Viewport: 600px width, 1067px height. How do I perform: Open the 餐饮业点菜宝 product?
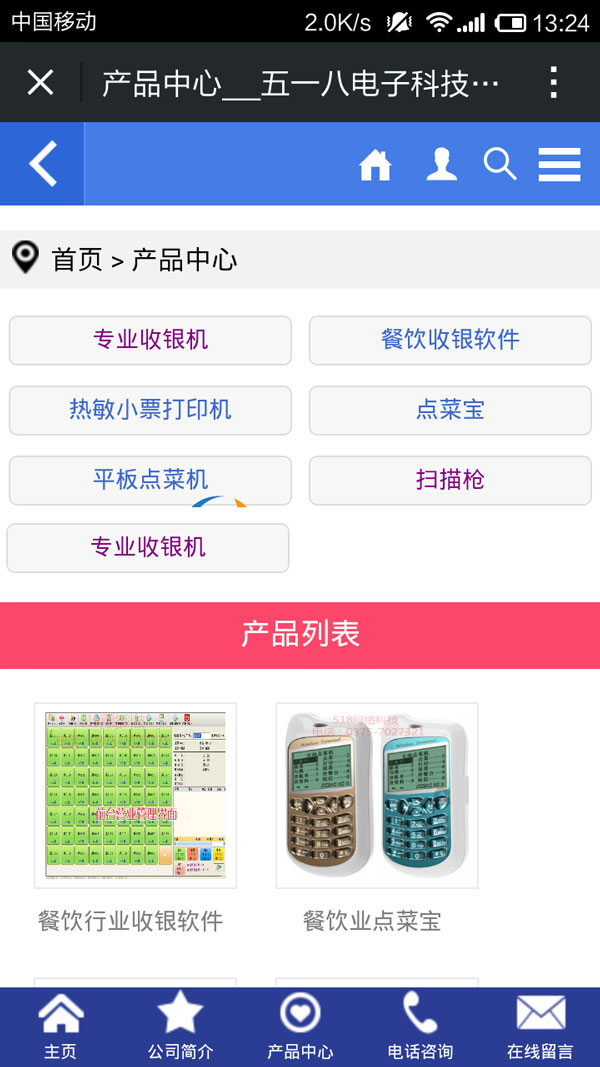376,795
